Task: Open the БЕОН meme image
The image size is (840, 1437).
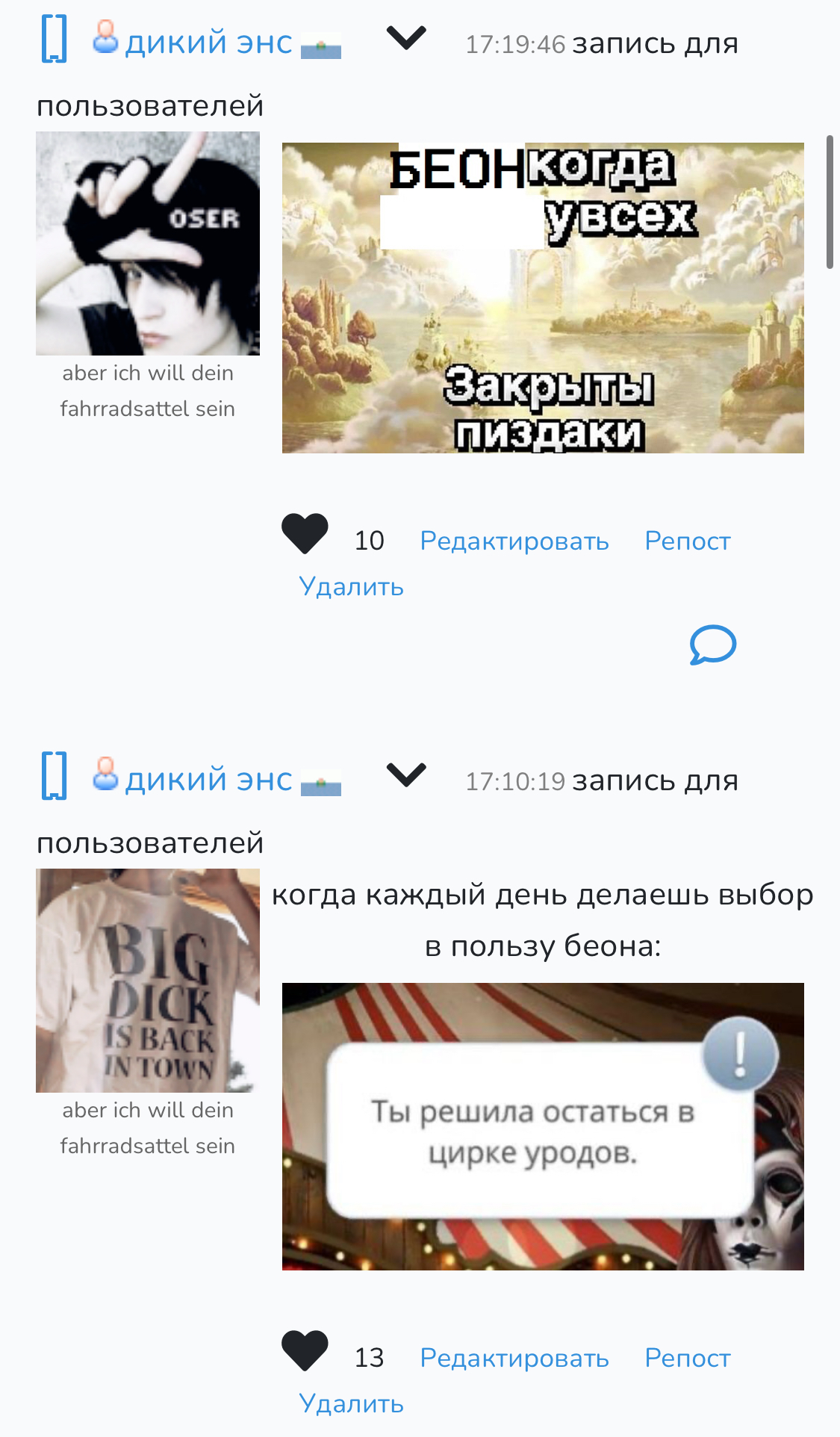Action: (543, 298)
